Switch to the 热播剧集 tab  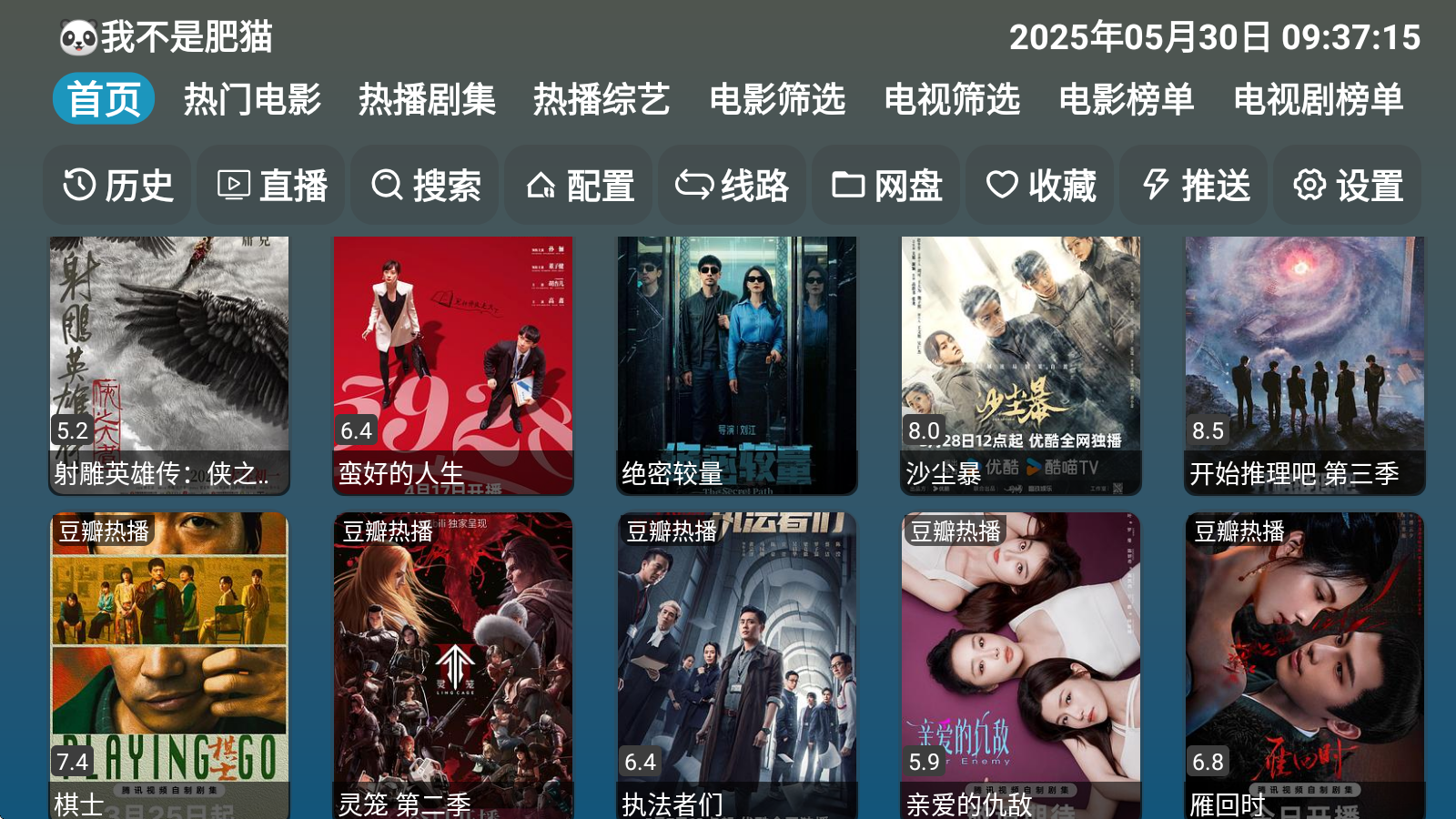tap(427, 99)
